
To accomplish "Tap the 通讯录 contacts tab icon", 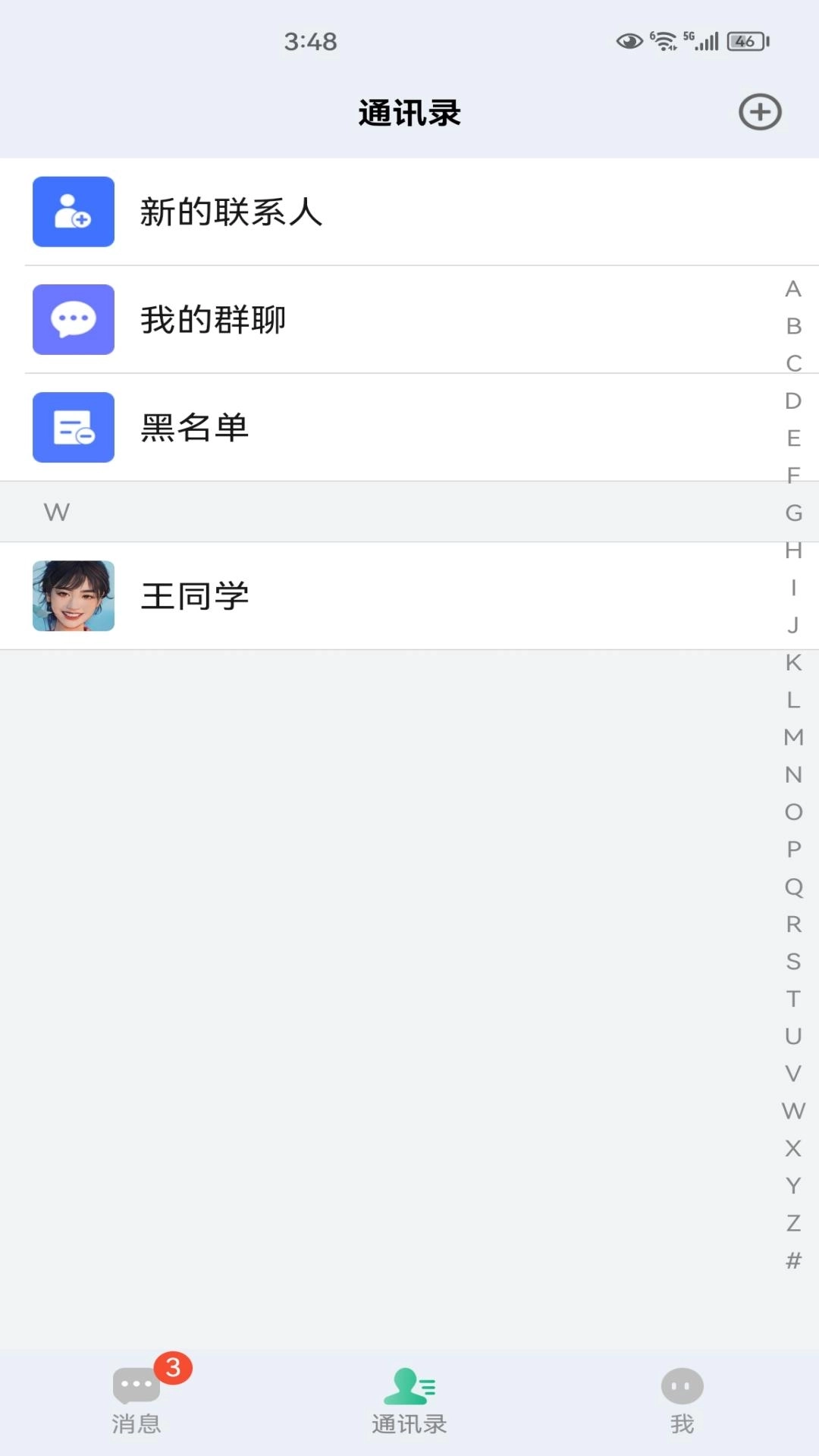I will click(x=409, y=1384).
